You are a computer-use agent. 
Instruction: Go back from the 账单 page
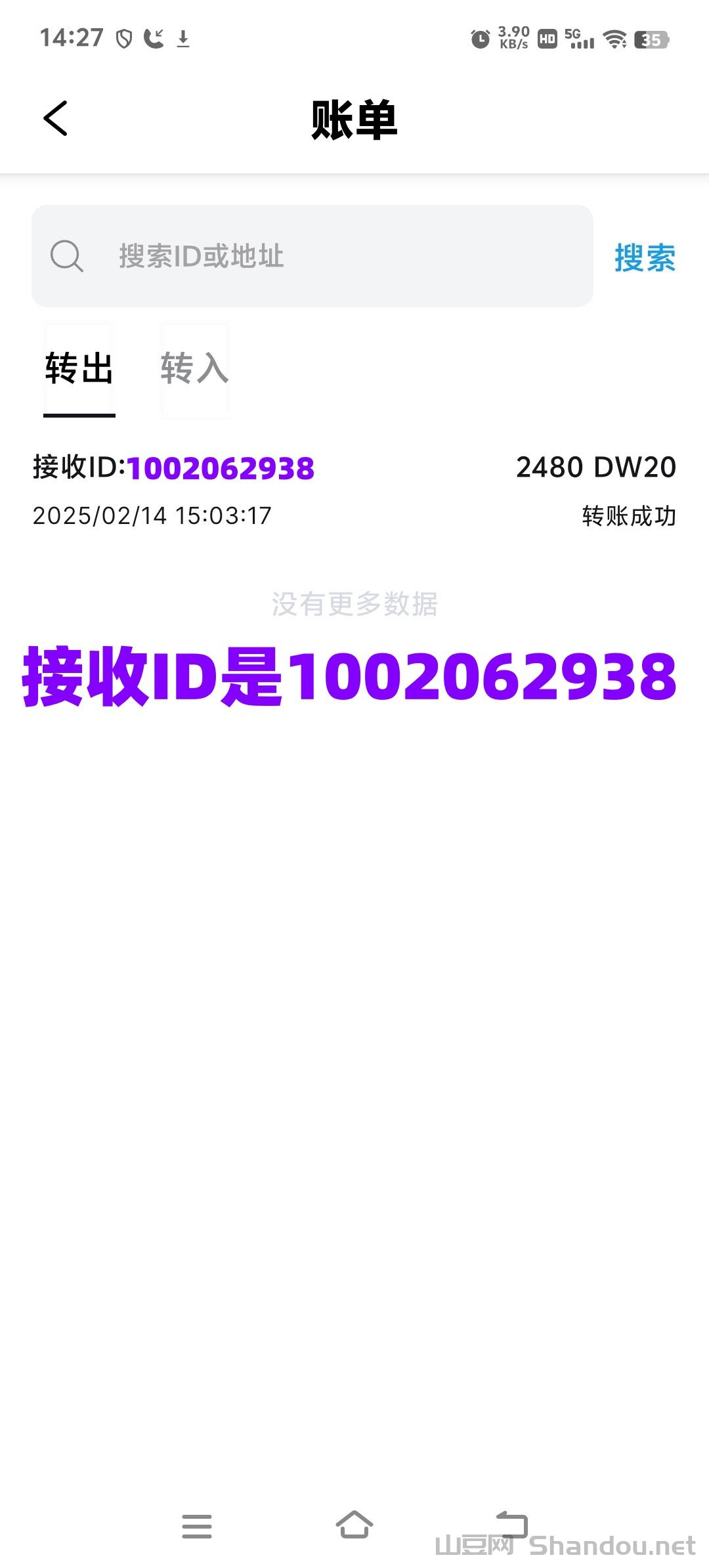[56, 119]
